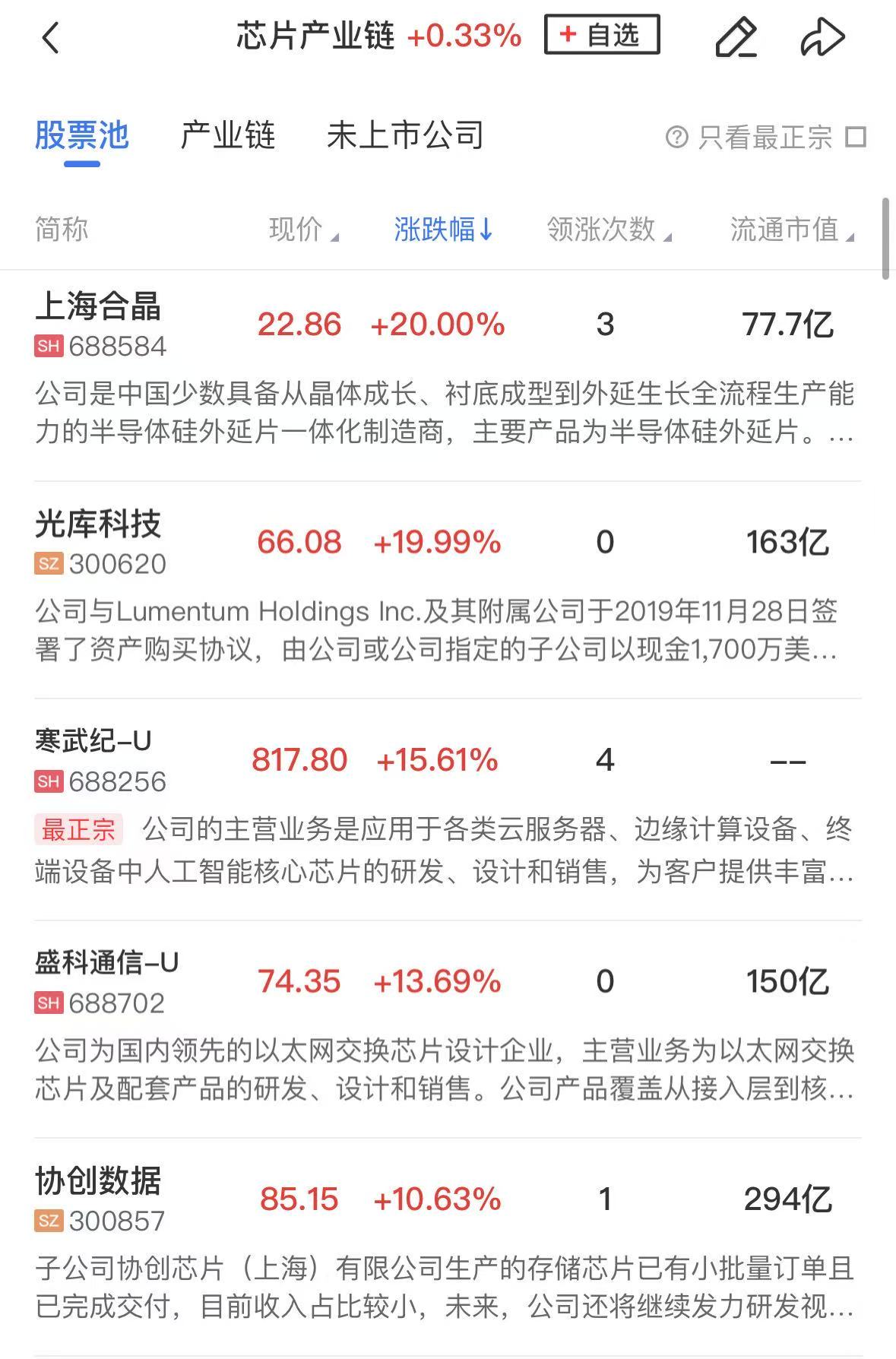This screenshot has height=1359, width=896.
Task: Switch to the 未上市公司 tab
Action: pyautogui.click(x=405, y=136)
